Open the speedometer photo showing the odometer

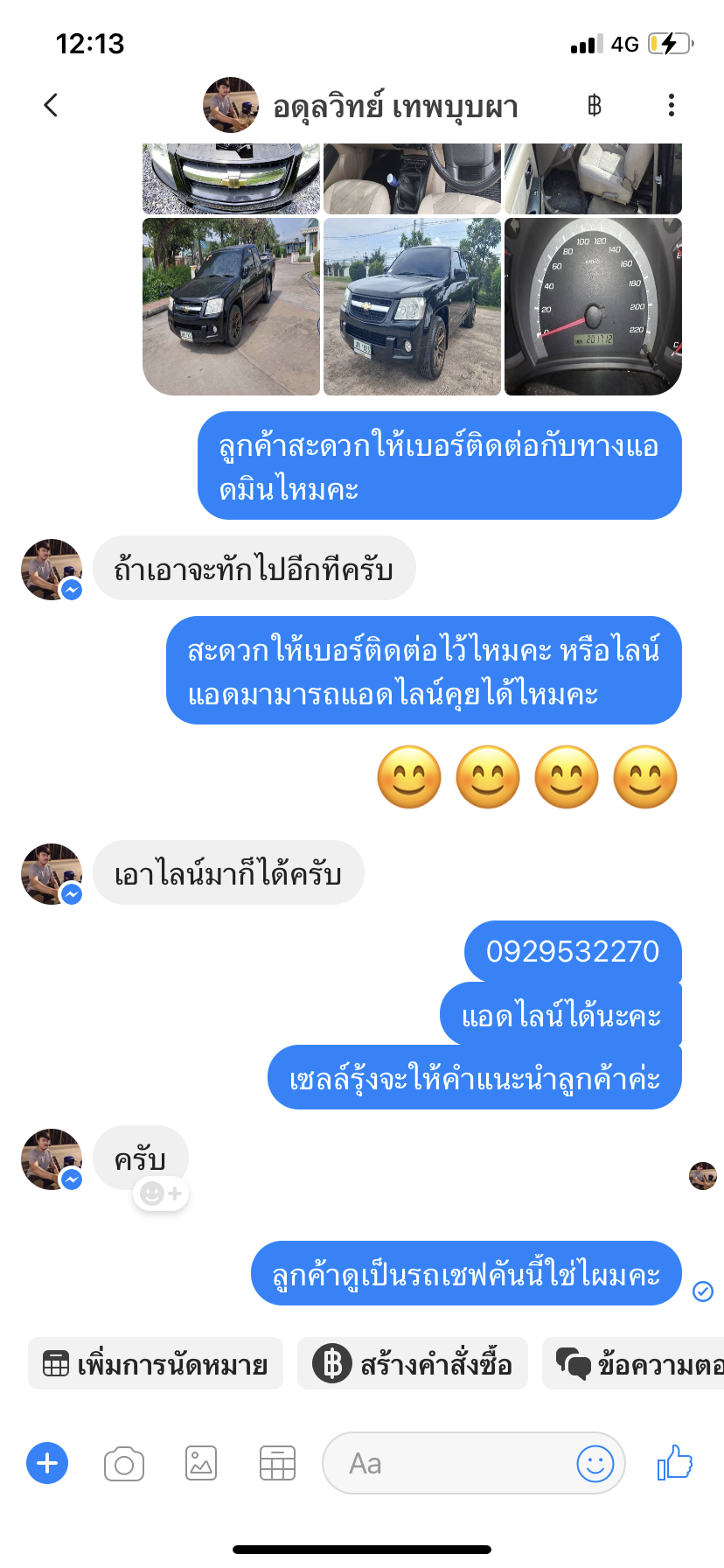pos(593,306)
